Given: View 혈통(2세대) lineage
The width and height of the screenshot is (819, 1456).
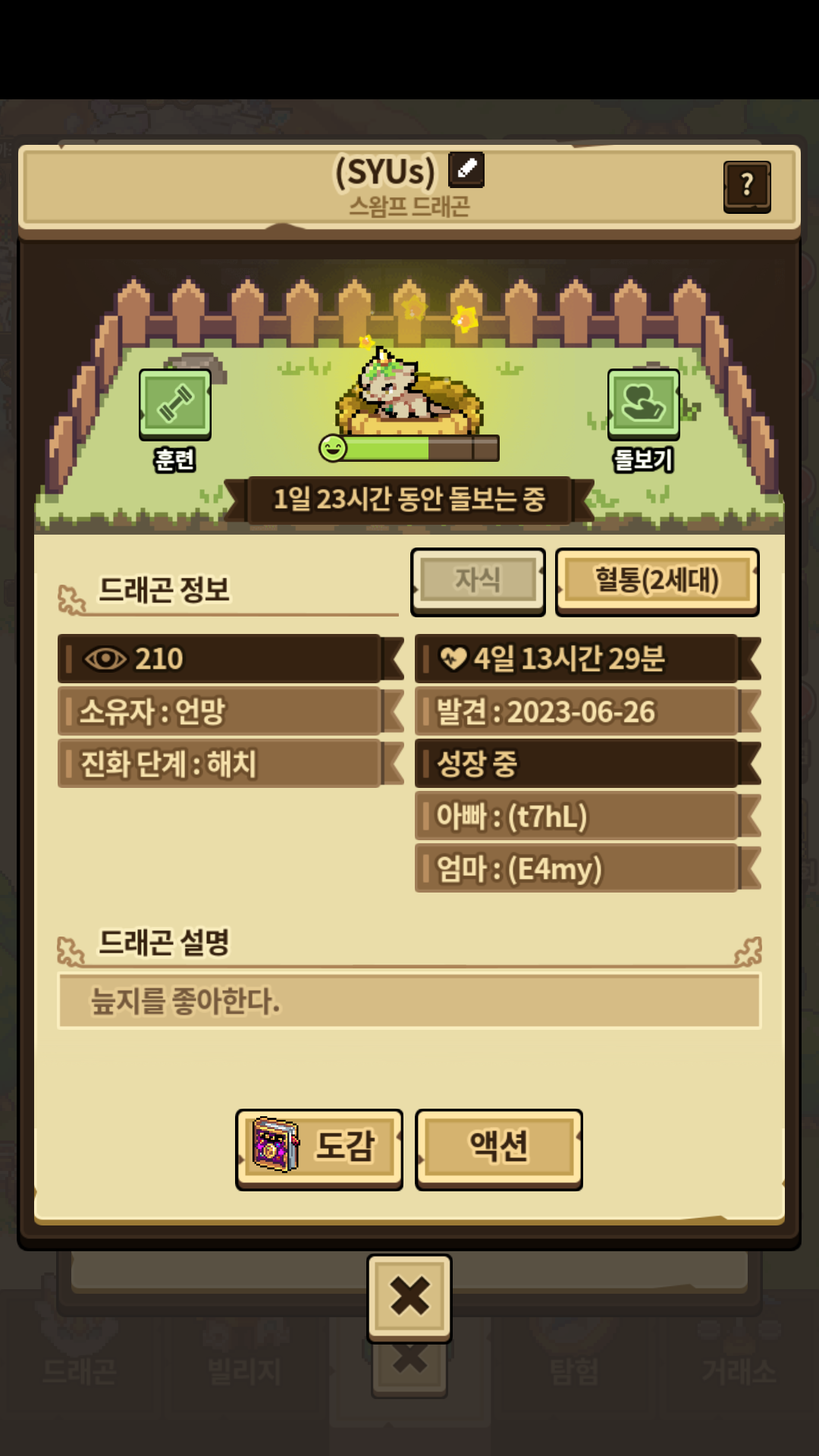Looking at the screenshot, I should coord(657,581).
